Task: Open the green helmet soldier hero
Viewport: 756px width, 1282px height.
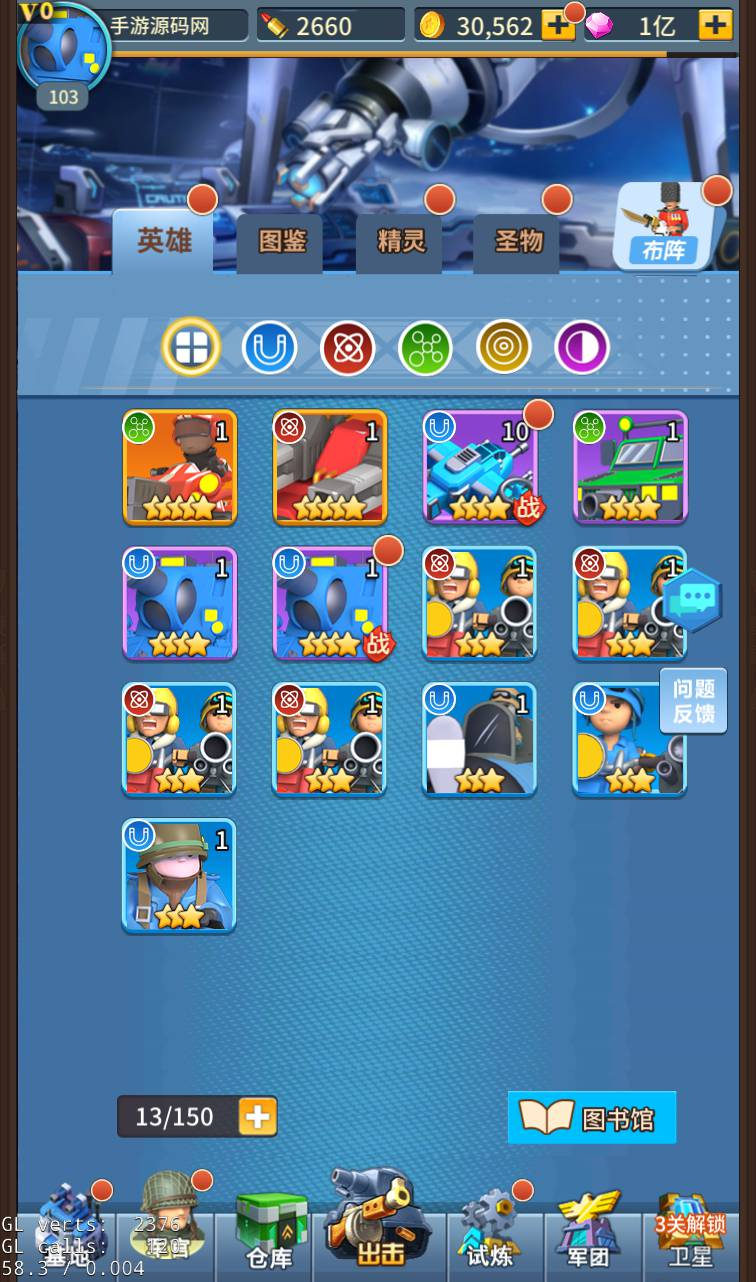Action: click(179, 876)
